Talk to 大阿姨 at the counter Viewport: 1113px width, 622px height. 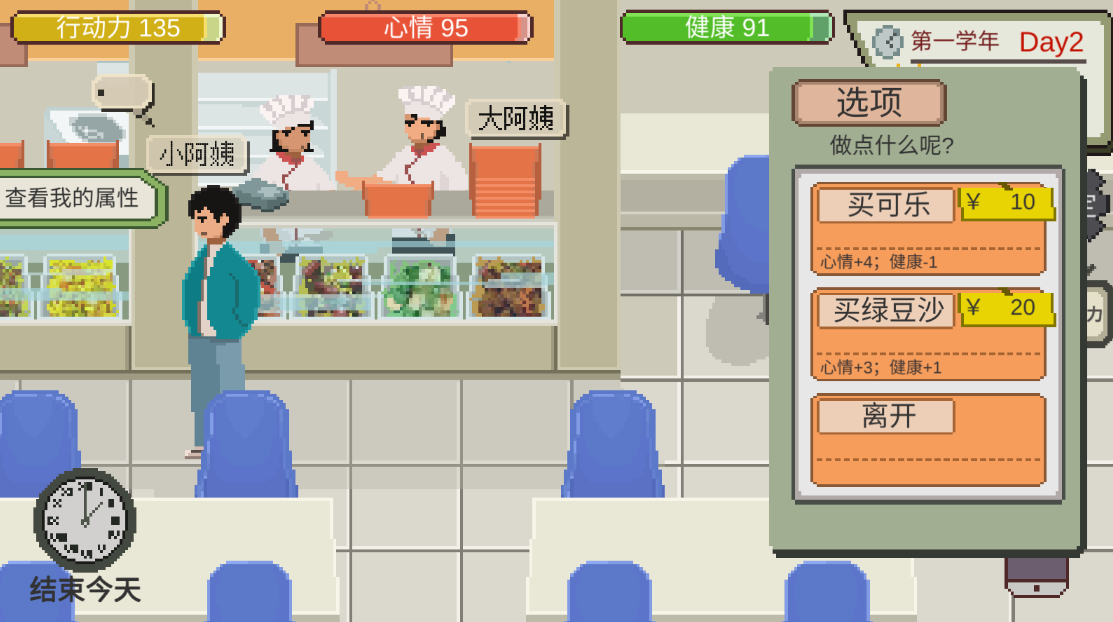point(515,119)
